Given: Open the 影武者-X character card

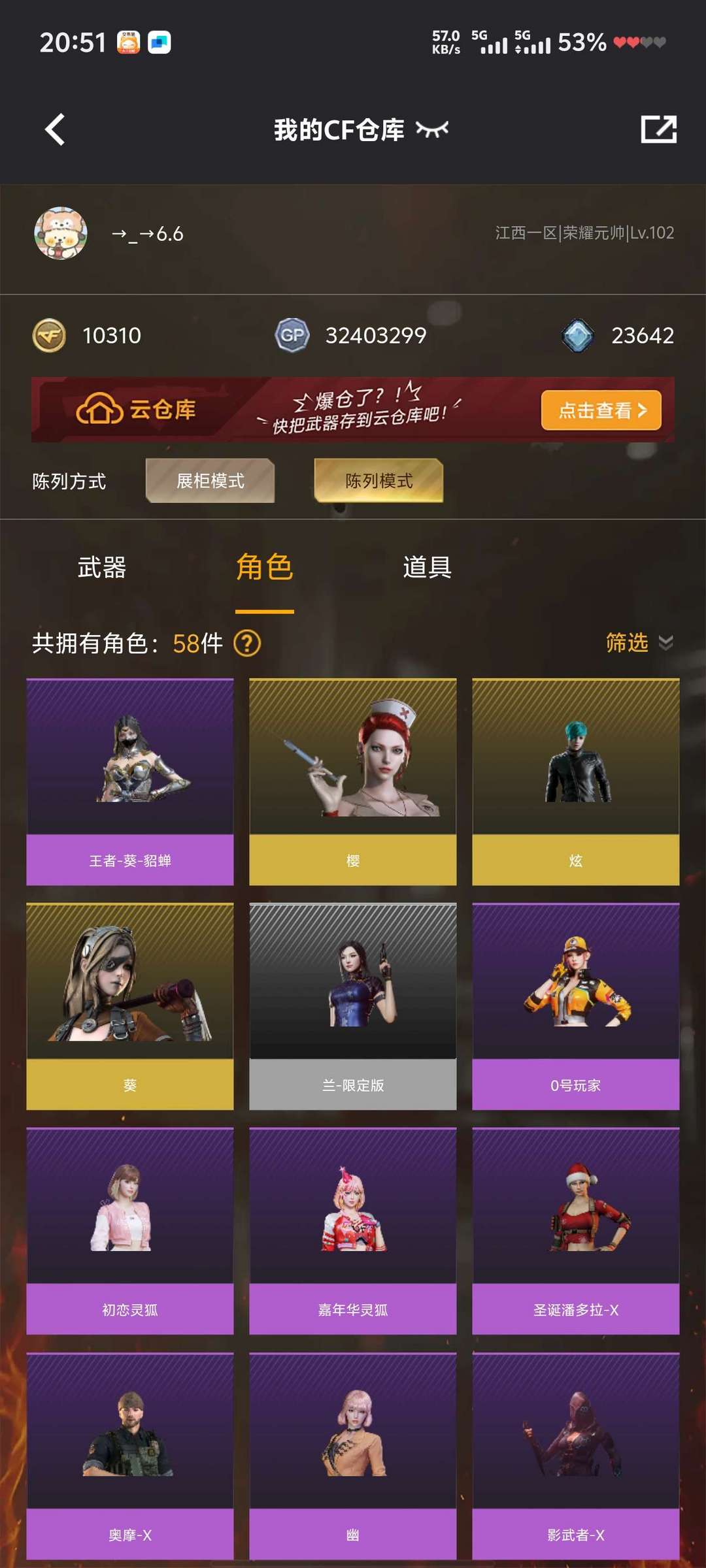Looking at the screenshot, I should (575, 1456).
